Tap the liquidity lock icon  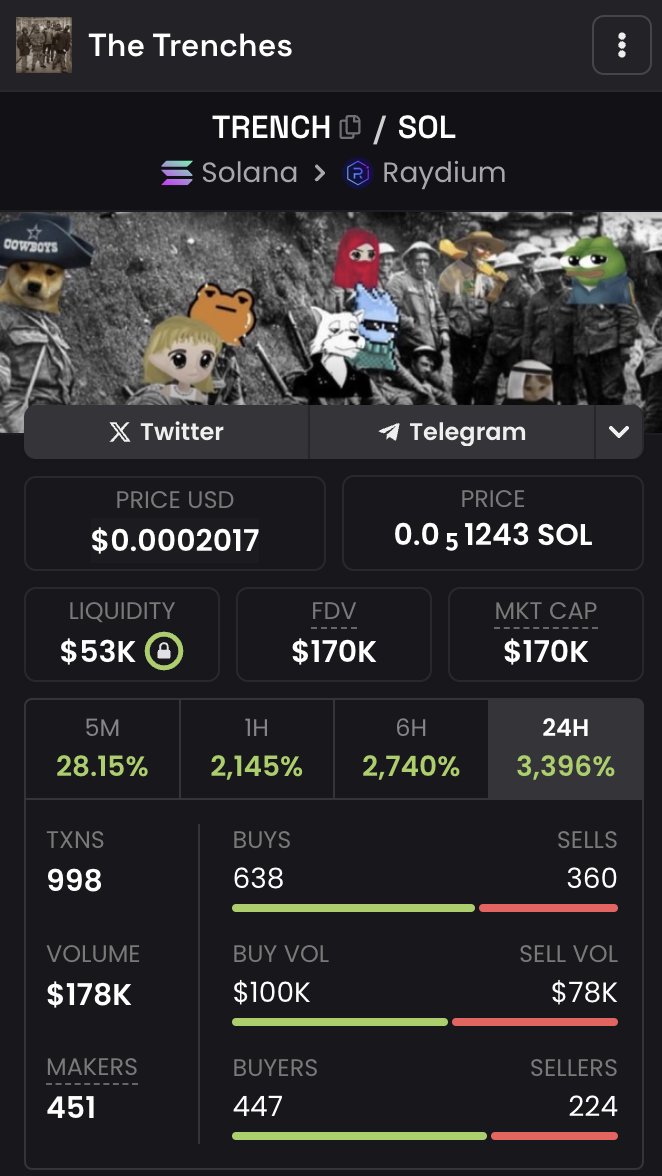click(164, 652)
